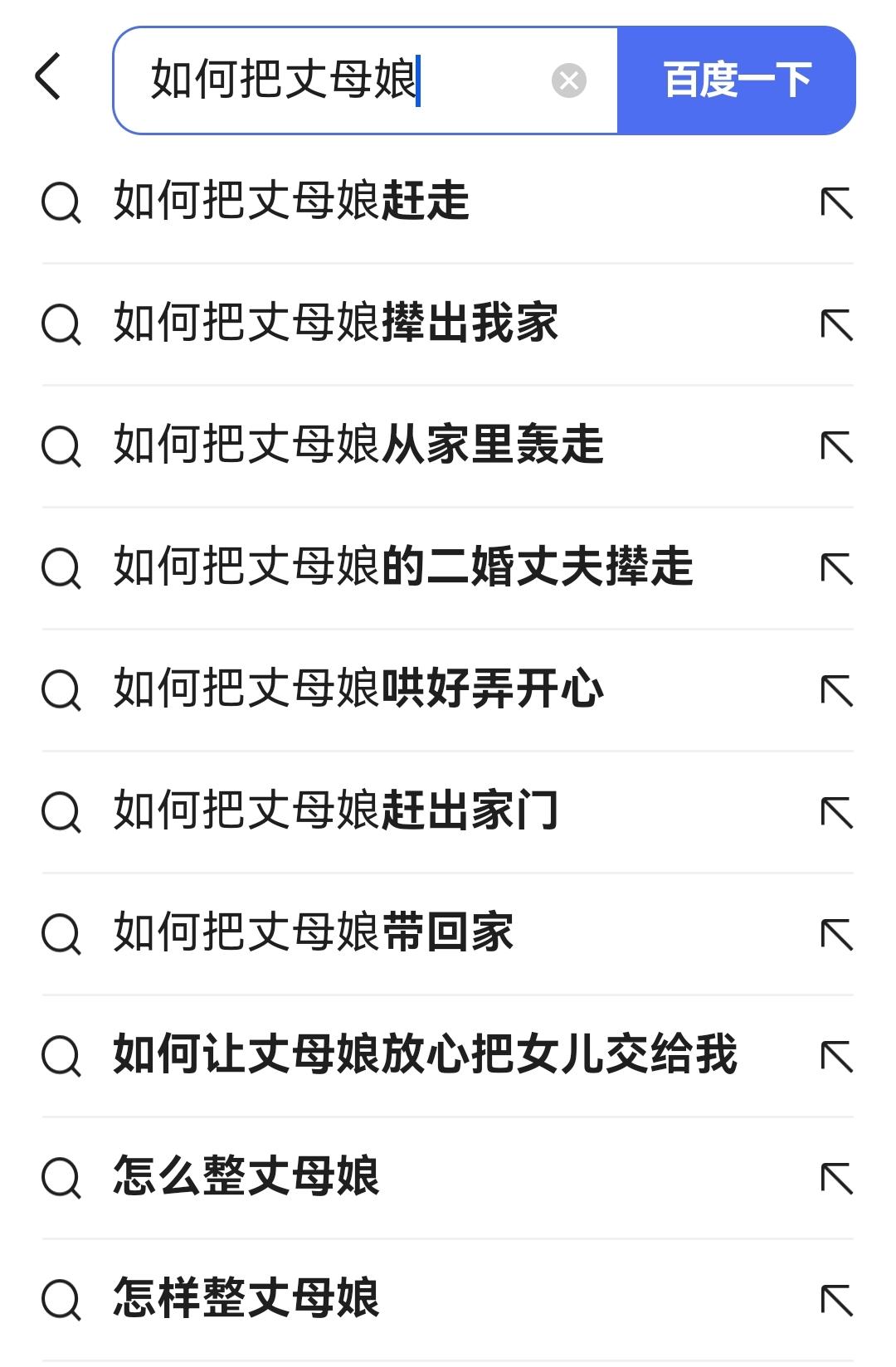The image size is (896, 1367).
Task: Use the arrow next to 怎样整丈母娘
Action: point(836,1301)
